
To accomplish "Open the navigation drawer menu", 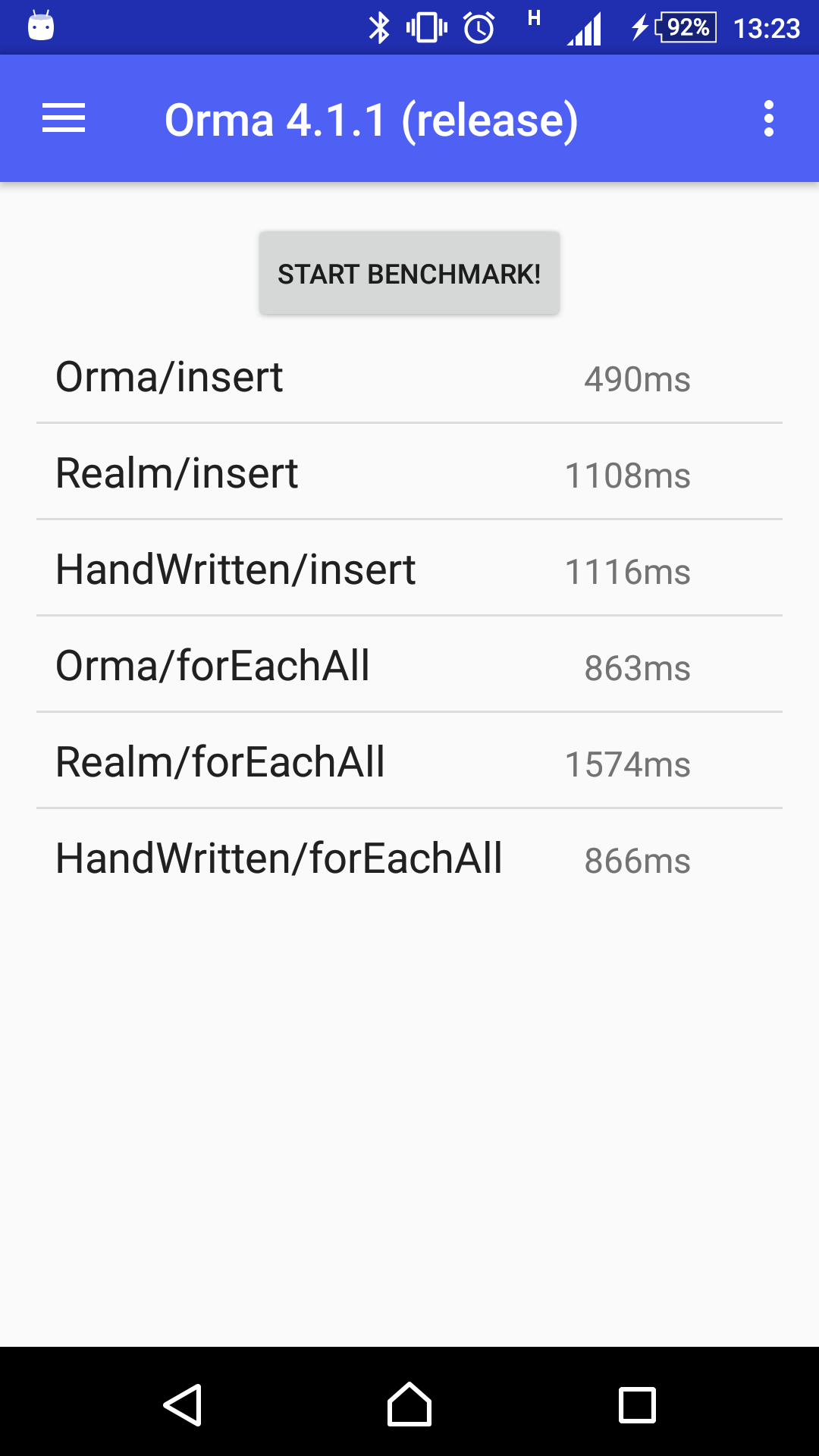I will pyautogui.click(x=64, y=119).
